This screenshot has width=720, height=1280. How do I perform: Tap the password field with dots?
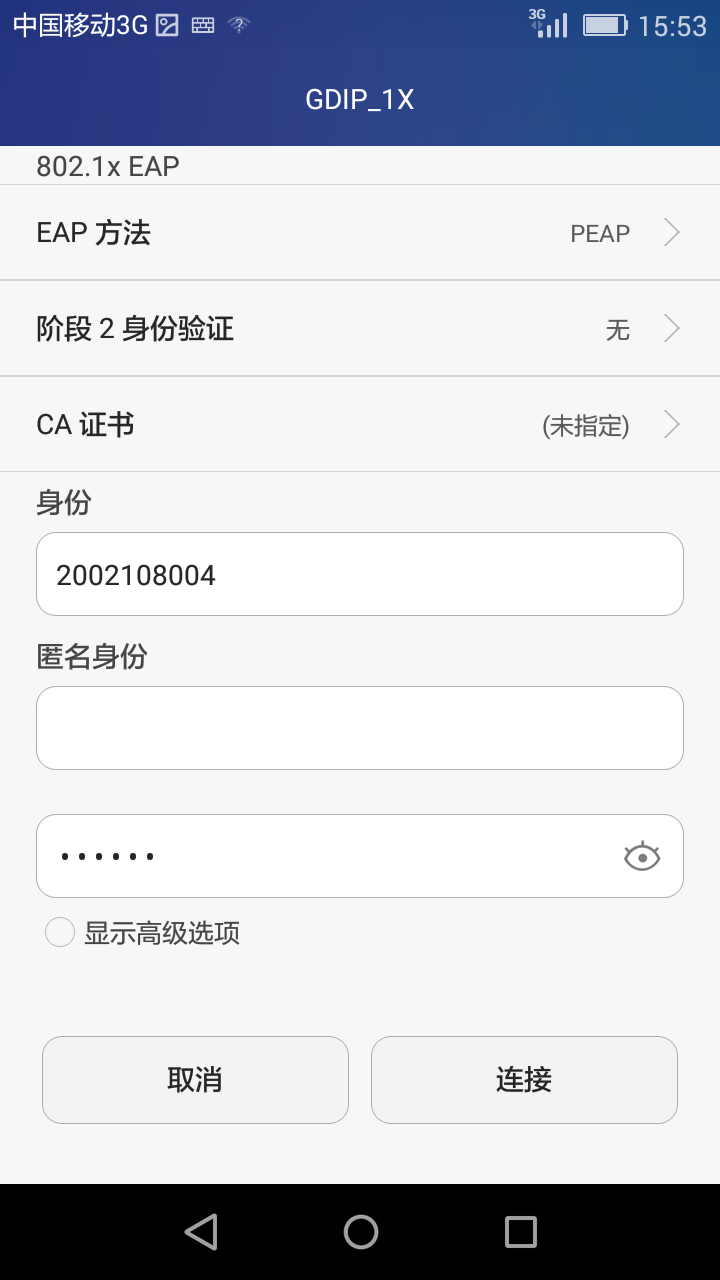pyautogui.click(x=320, y=856)
